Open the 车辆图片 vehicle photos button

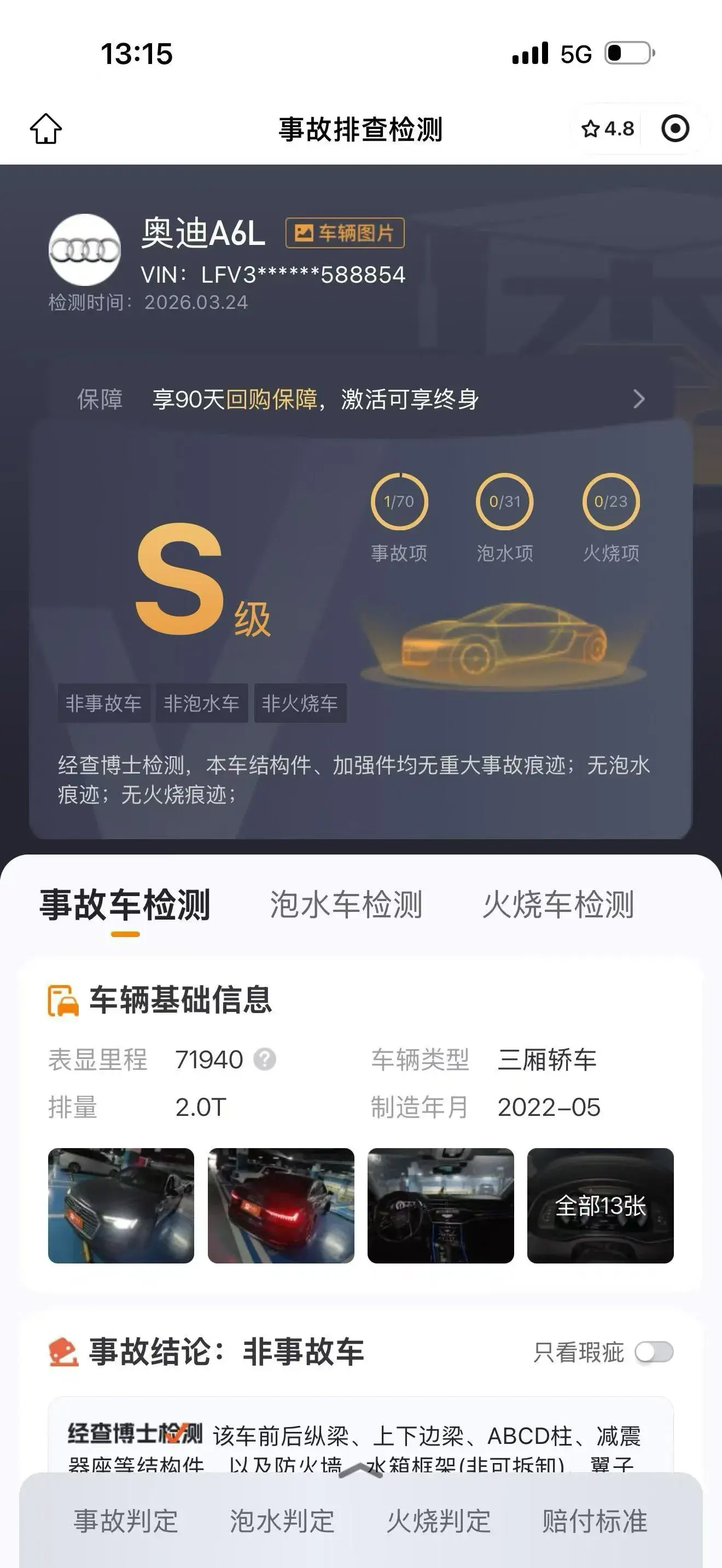(345, 232)
